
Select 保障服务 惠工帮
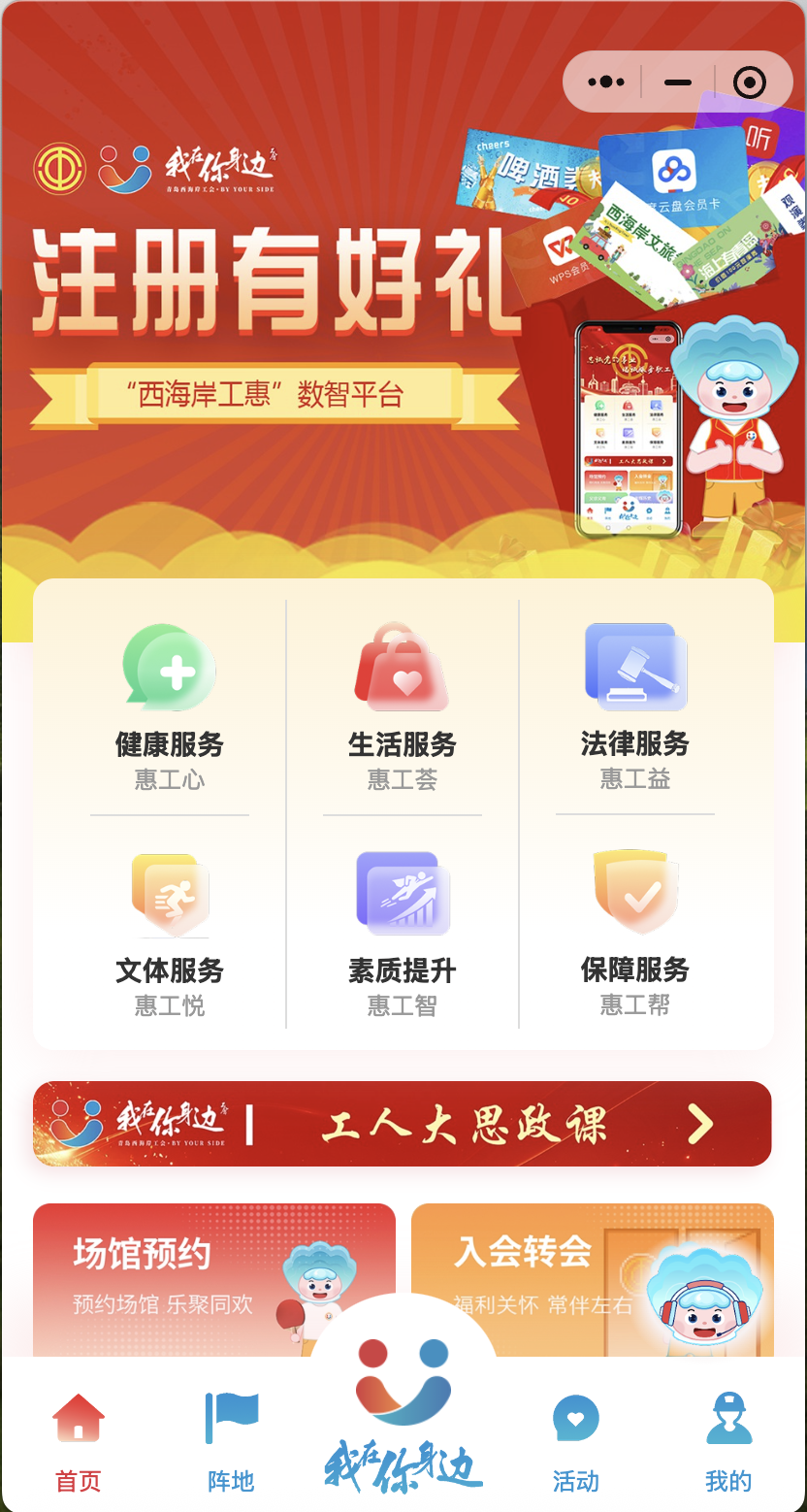point(635,934)
